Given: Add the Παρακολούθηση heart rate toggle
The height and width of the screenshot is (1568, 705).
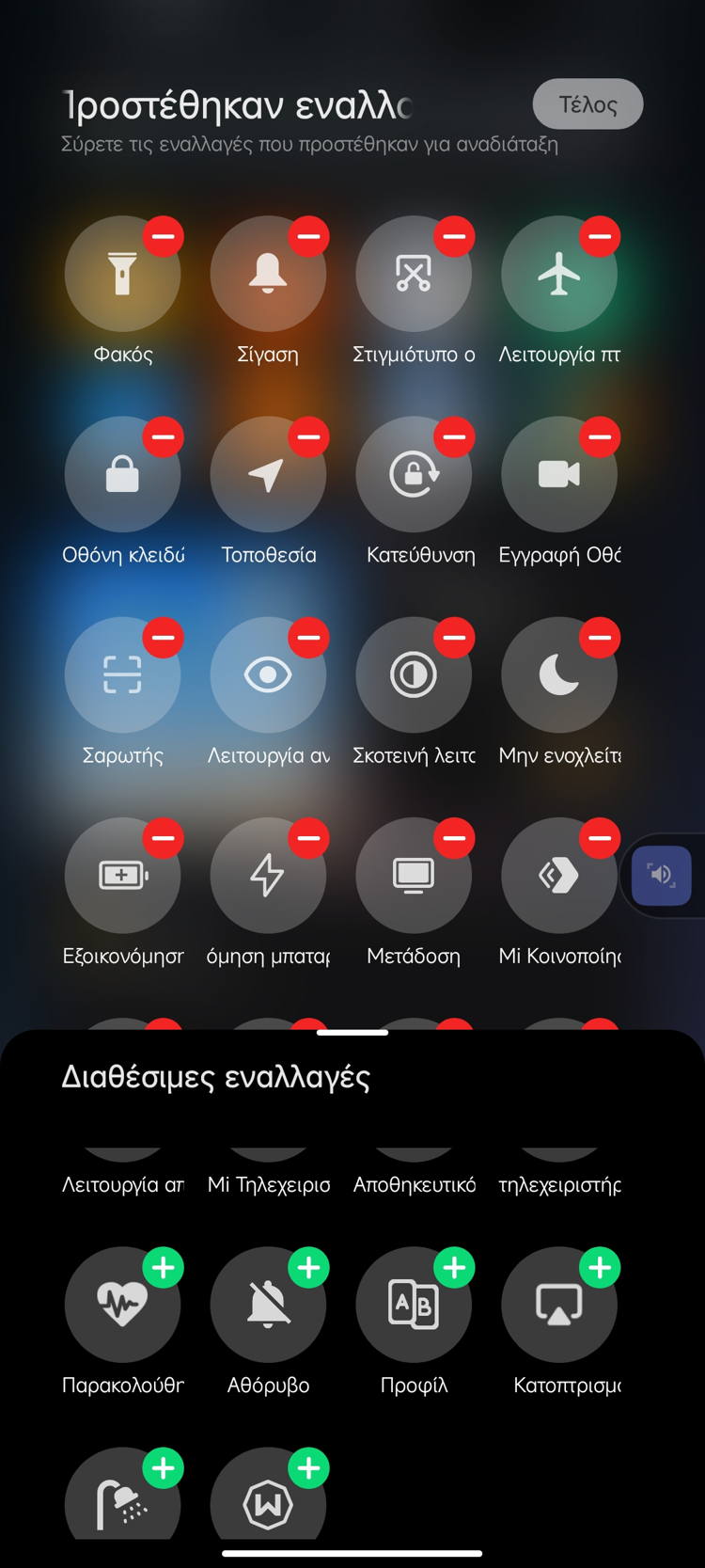Looking at the screenshot, I should pos(163,1267).
